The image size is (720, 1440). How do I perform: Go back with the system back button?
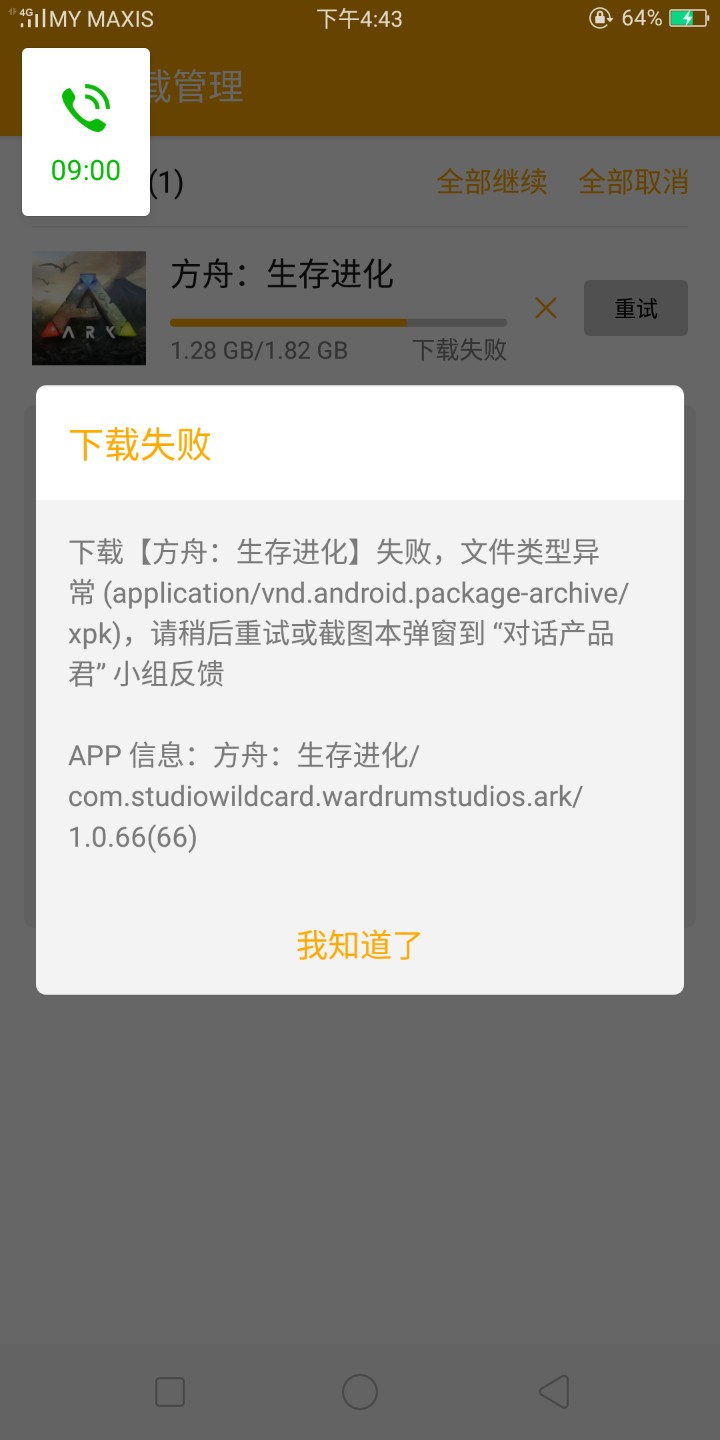pyautogui.click(x=553, y=1391)
